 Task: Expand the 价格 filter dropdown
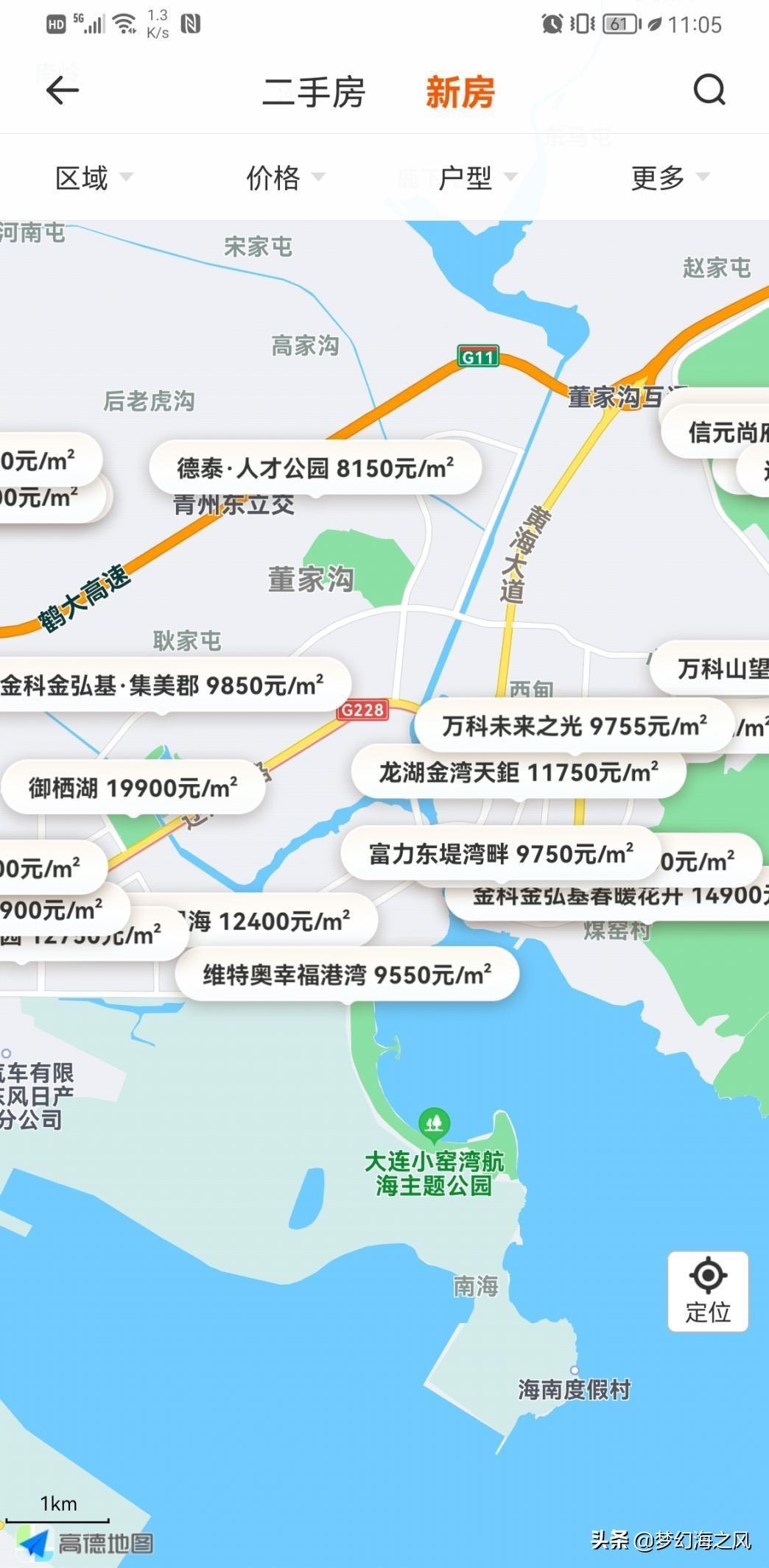(x=284, y=177)
